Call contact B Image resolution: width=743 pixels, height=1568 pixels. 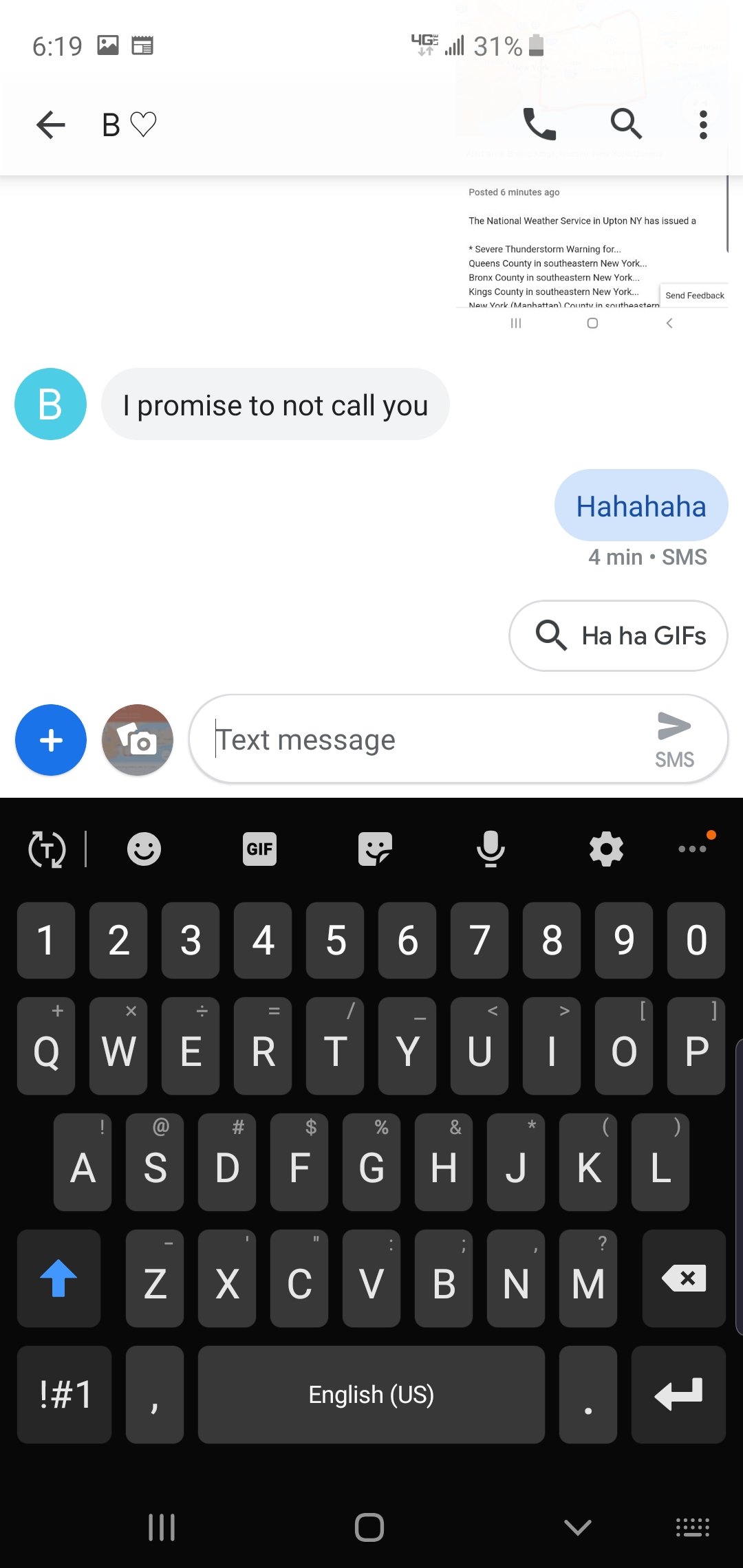(x=539, y=124)
